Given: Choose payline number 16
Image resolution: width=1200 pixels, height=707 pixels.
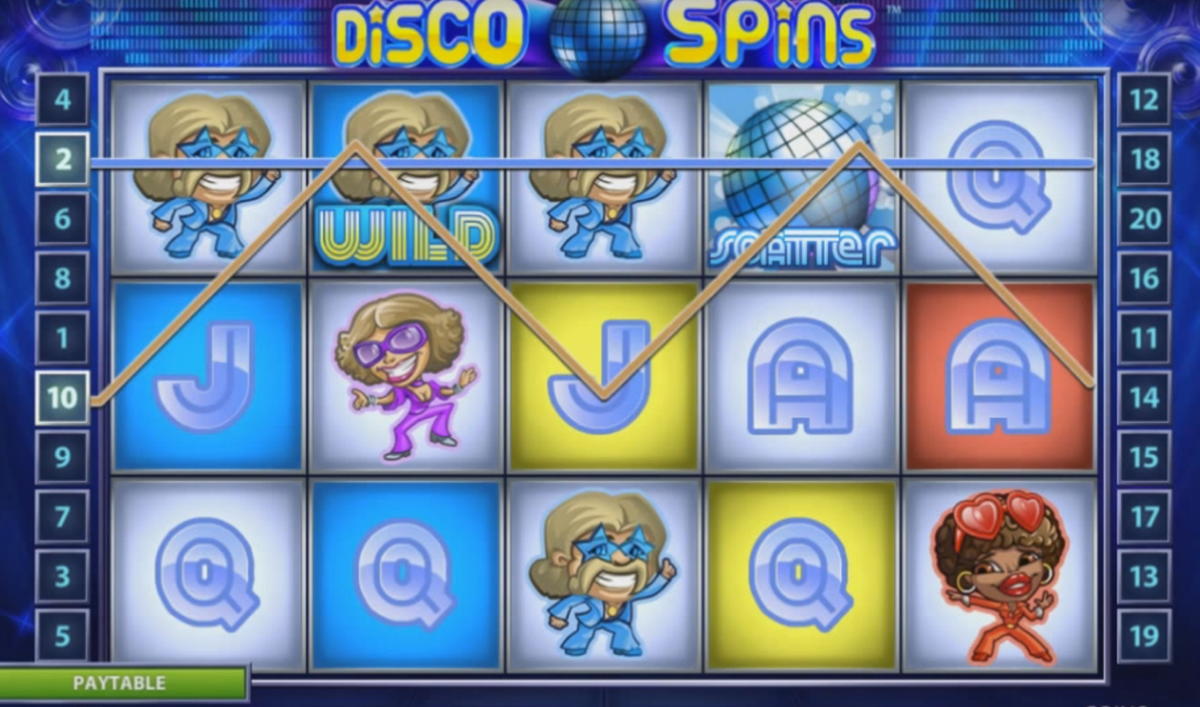Looking at the screenshot, I should point(1143,278).
